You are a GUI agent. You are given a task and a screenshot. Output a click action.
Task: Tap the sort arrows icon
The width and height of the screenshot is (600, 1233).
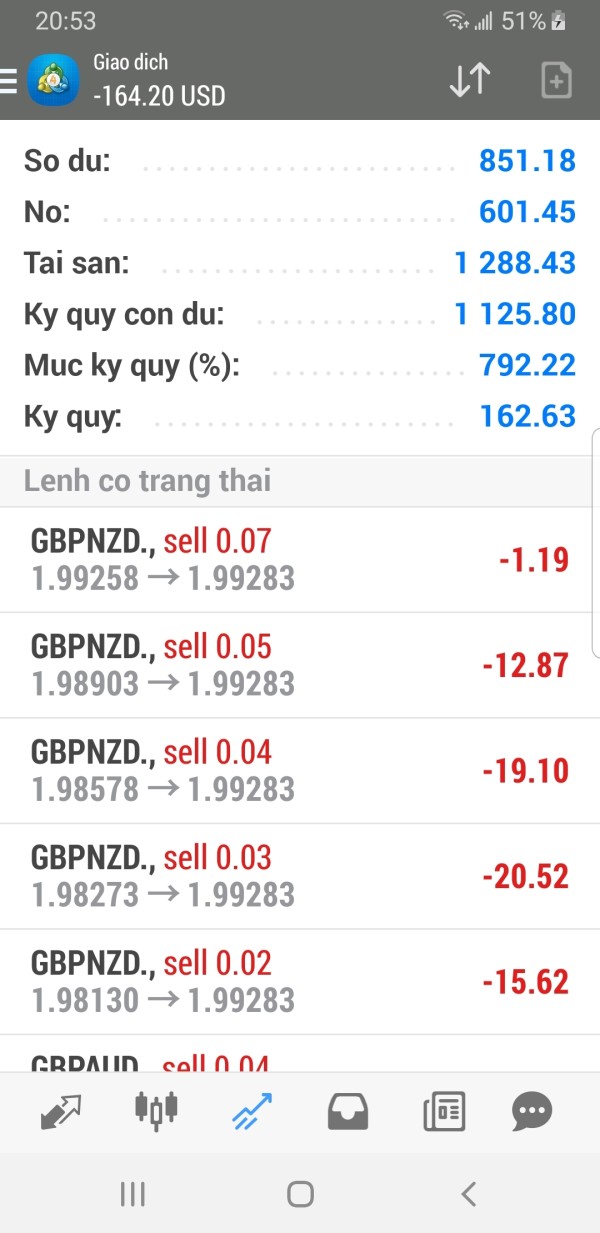pyautogui.click(x=469, y=80)
